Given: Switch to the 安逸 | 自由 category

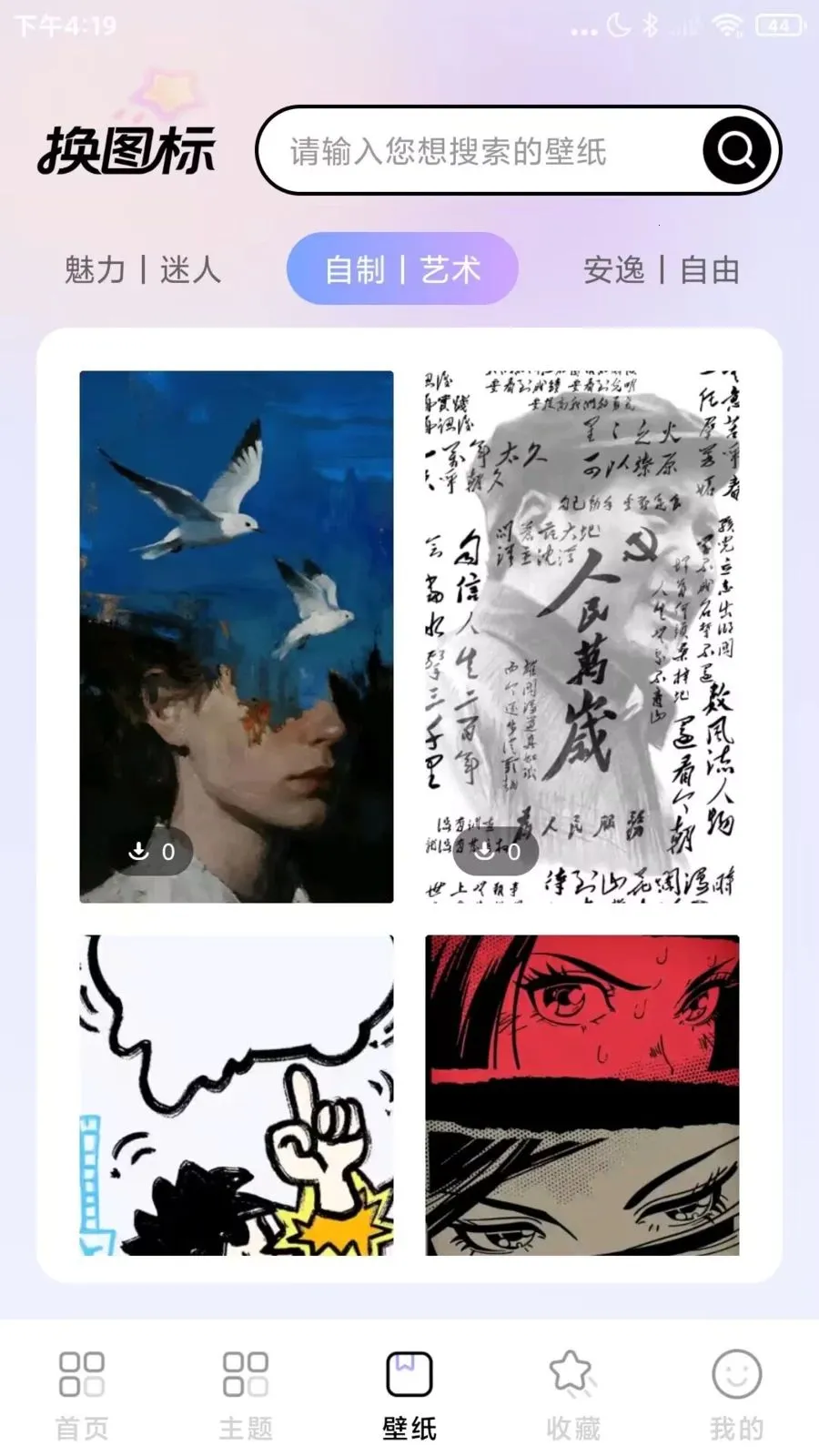Looking at the screenshot, I should (662, 270).
